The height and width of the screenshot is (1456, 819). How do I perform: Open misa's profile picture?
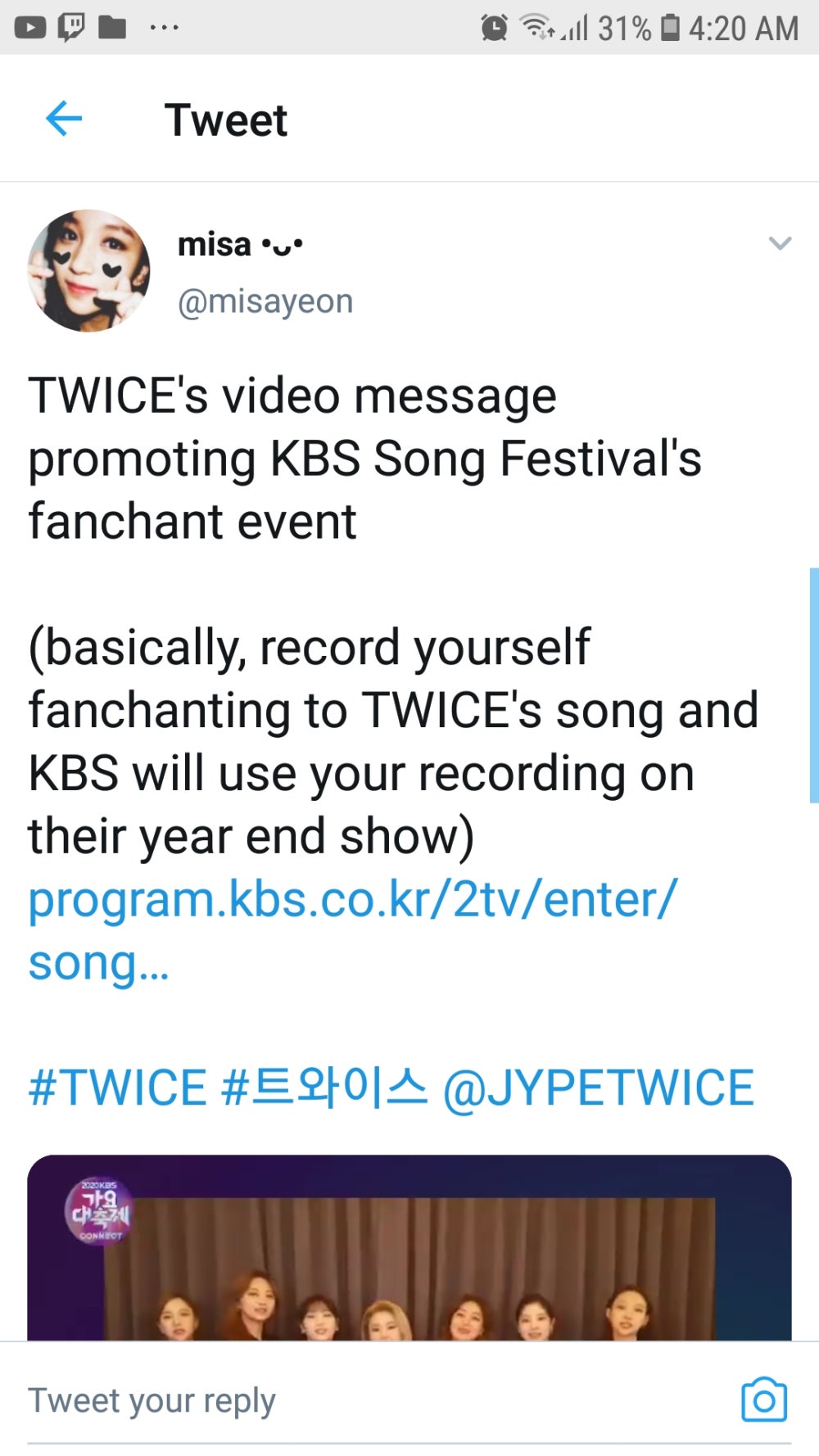coord(88,270)
